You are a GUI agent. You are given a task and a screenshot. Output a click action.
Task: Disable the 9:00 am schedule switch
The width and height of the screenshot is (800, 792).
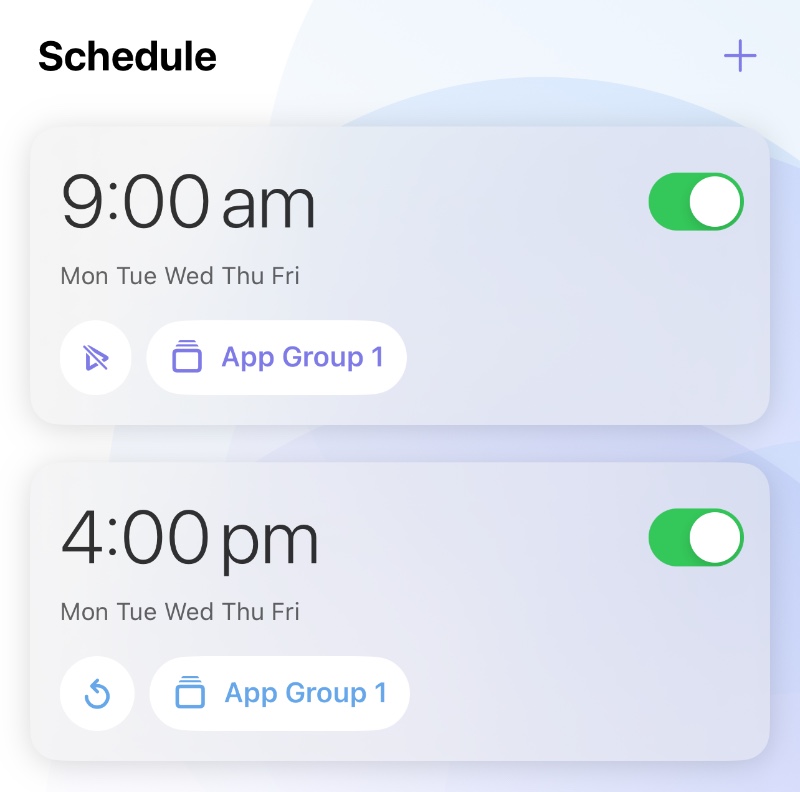click(696, 202)
